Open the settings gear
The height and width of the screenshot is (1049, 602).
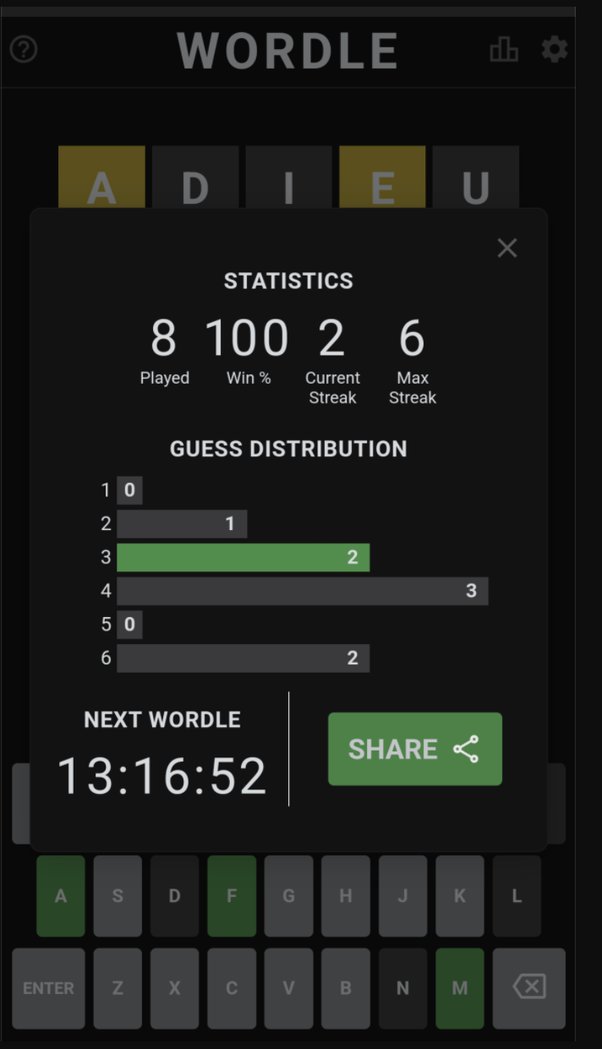pyautogui.click(x=554, y=49)
